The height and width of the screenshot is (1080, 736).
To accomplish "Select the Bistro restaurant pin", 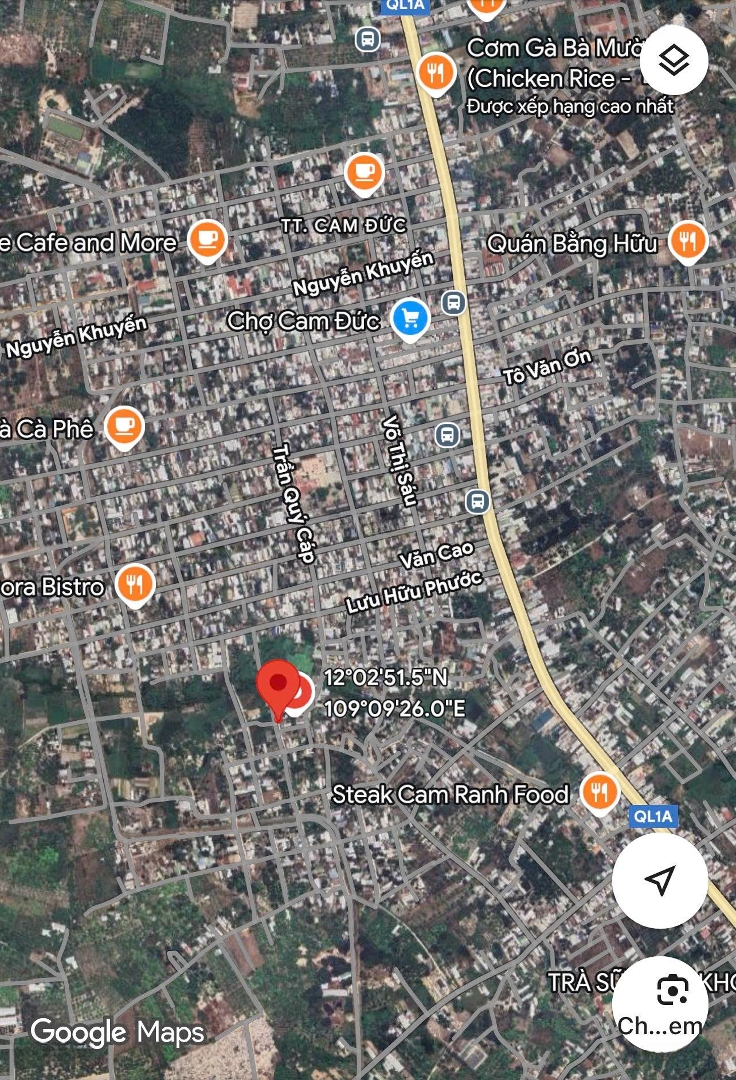I will tap(134, 585).
